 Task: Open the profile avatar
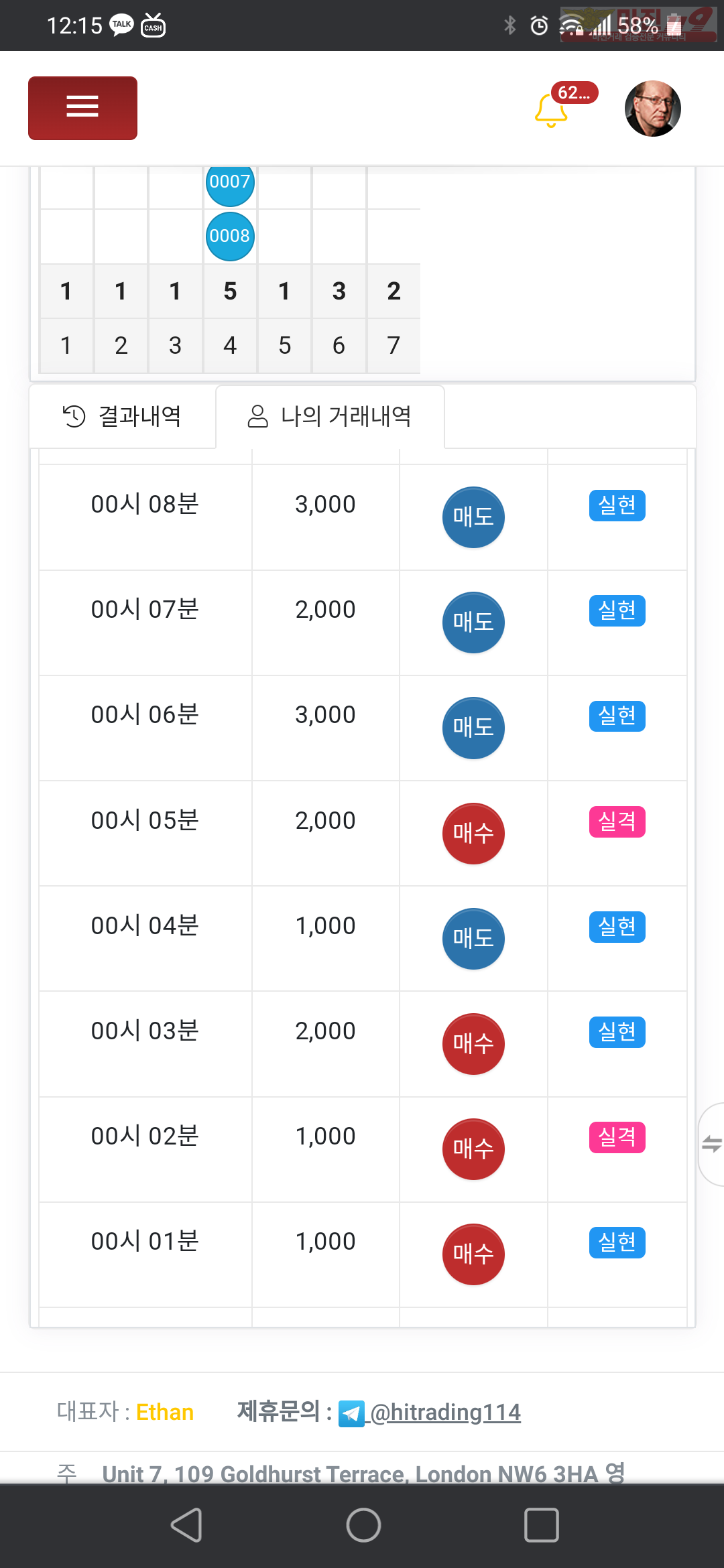pos(652,109)
